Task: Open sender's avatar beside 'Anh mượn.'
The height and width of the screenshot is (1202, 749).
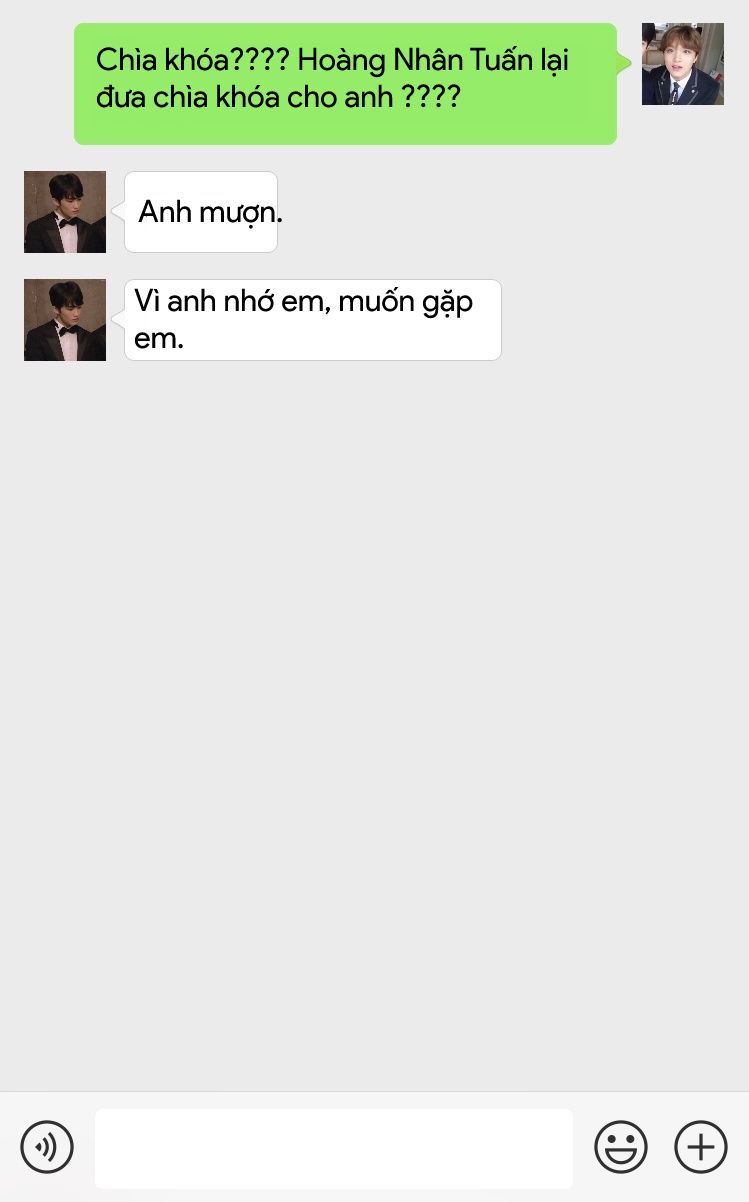Action: point(65,212)
